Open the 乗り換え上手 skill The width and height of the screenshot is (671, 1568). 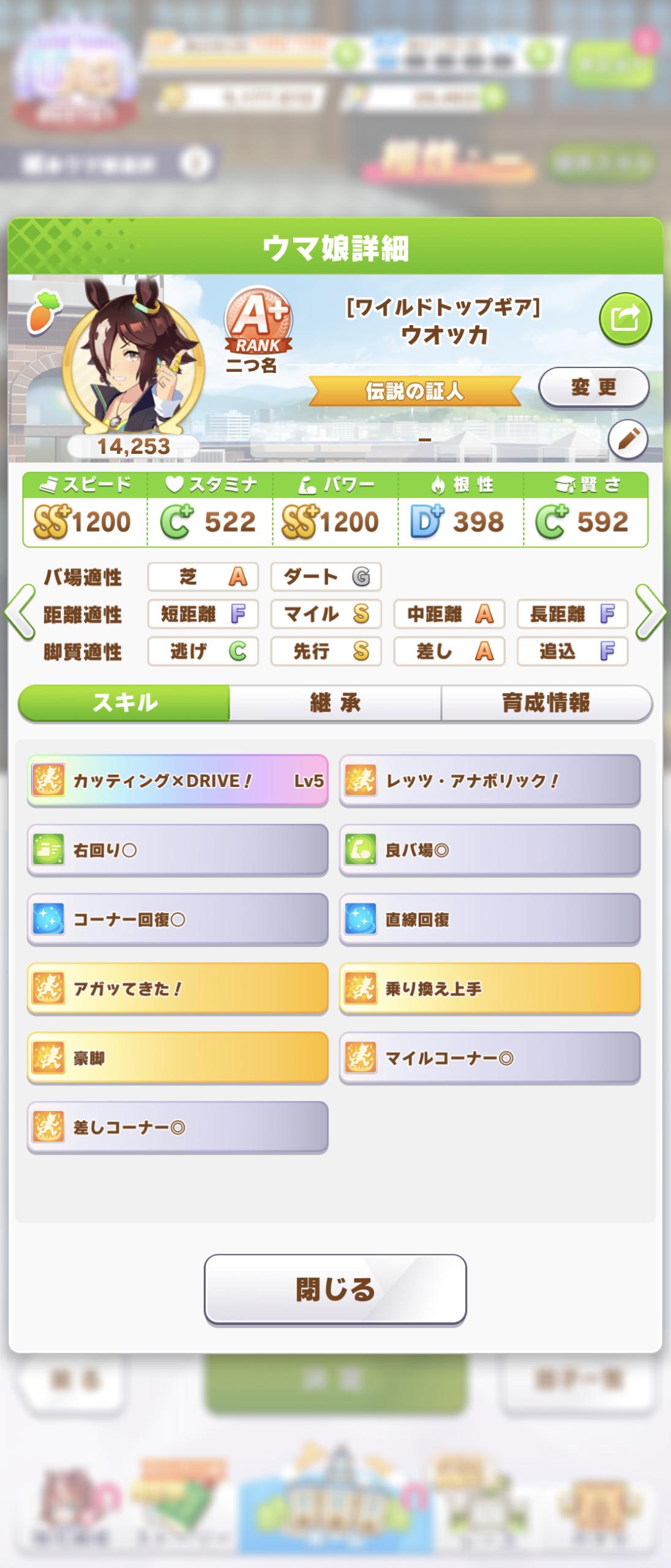[490, 989]
